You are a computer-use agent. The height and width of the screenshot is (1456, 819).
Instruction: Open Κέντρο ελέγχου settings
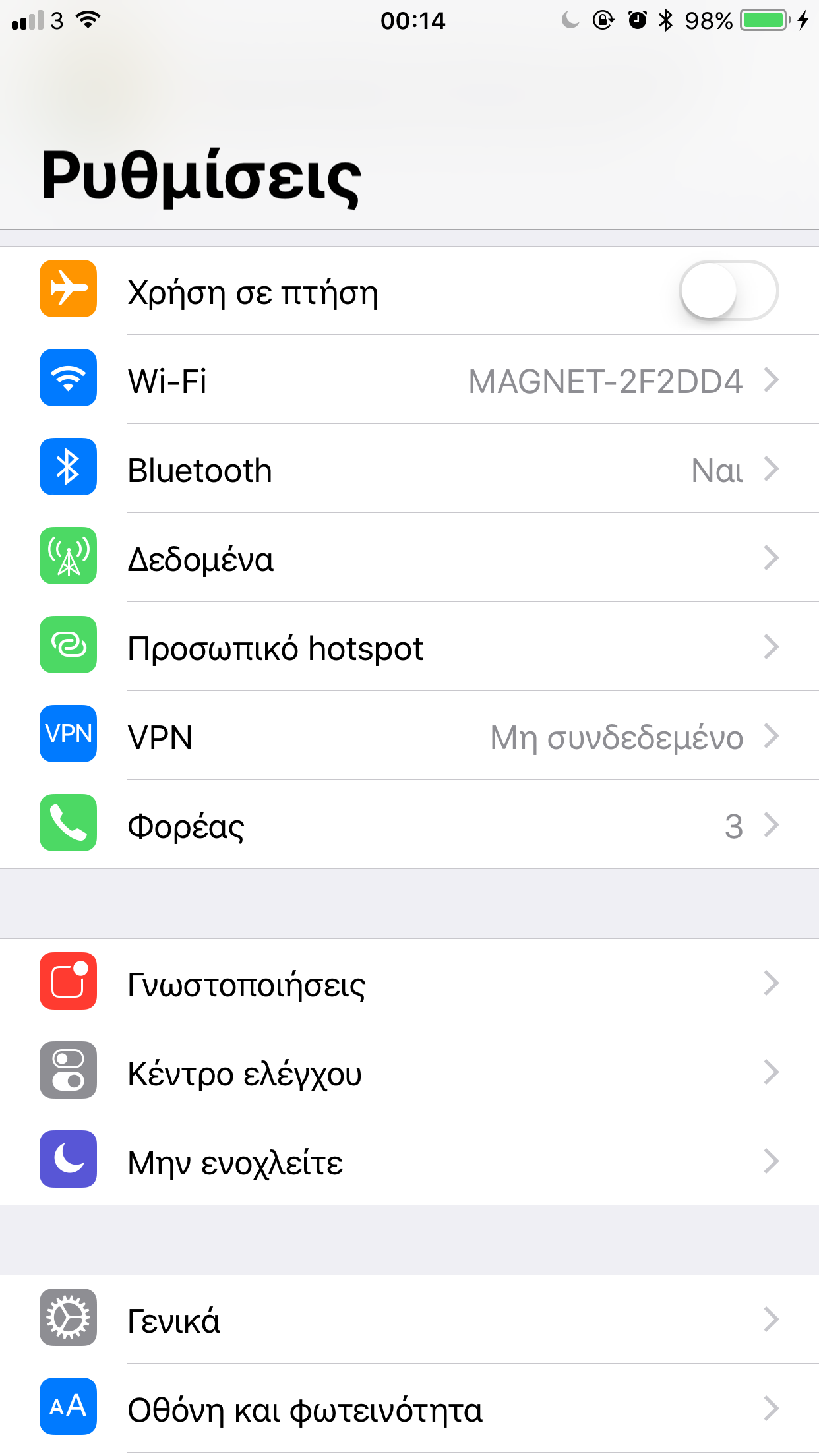[x=409, y=1073]
